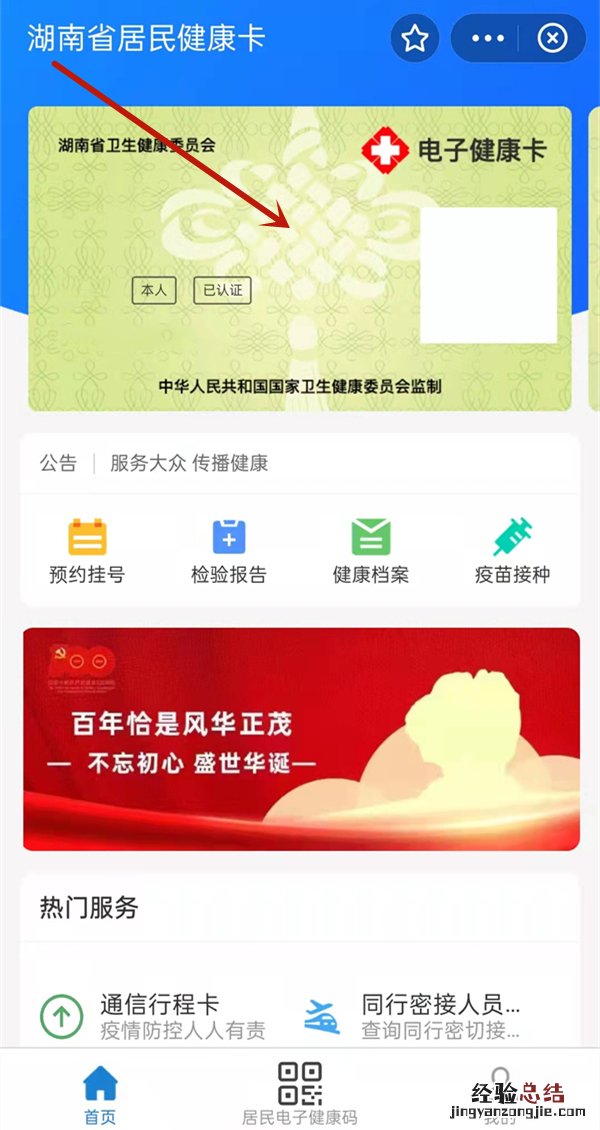Image resolution: width=600 pixels, height=1130 pixels.
Task: Switch to the 居民电子健康码 tab
Action: coord(299,1095)
